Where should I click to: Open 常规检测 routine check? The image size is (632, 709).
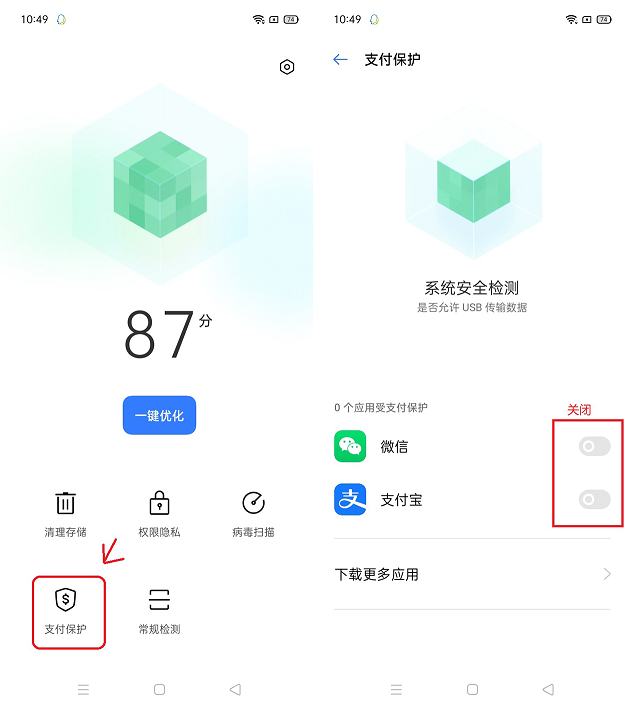click(x=159, y=611)
